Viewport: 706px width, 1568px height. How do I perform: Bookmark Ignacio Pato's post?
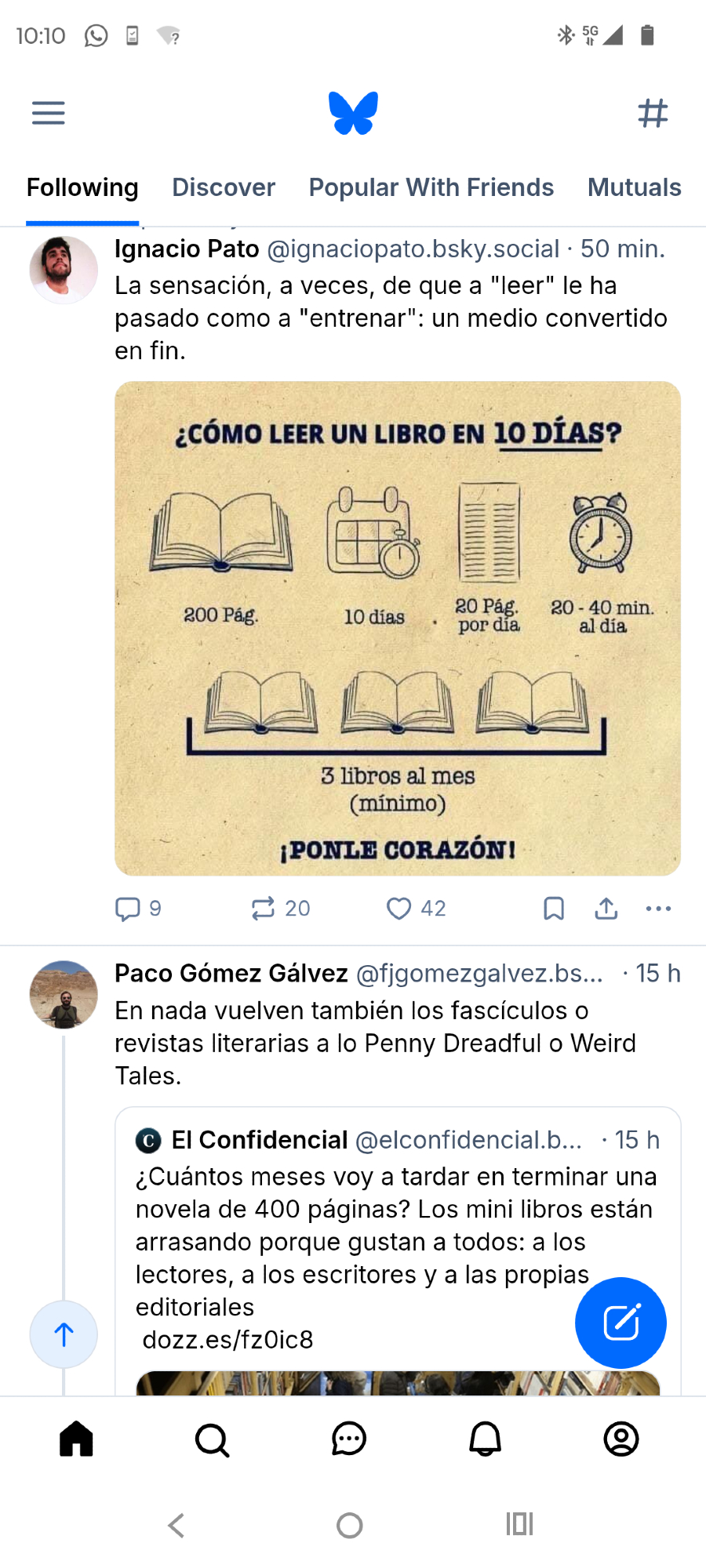click(554, 908)
